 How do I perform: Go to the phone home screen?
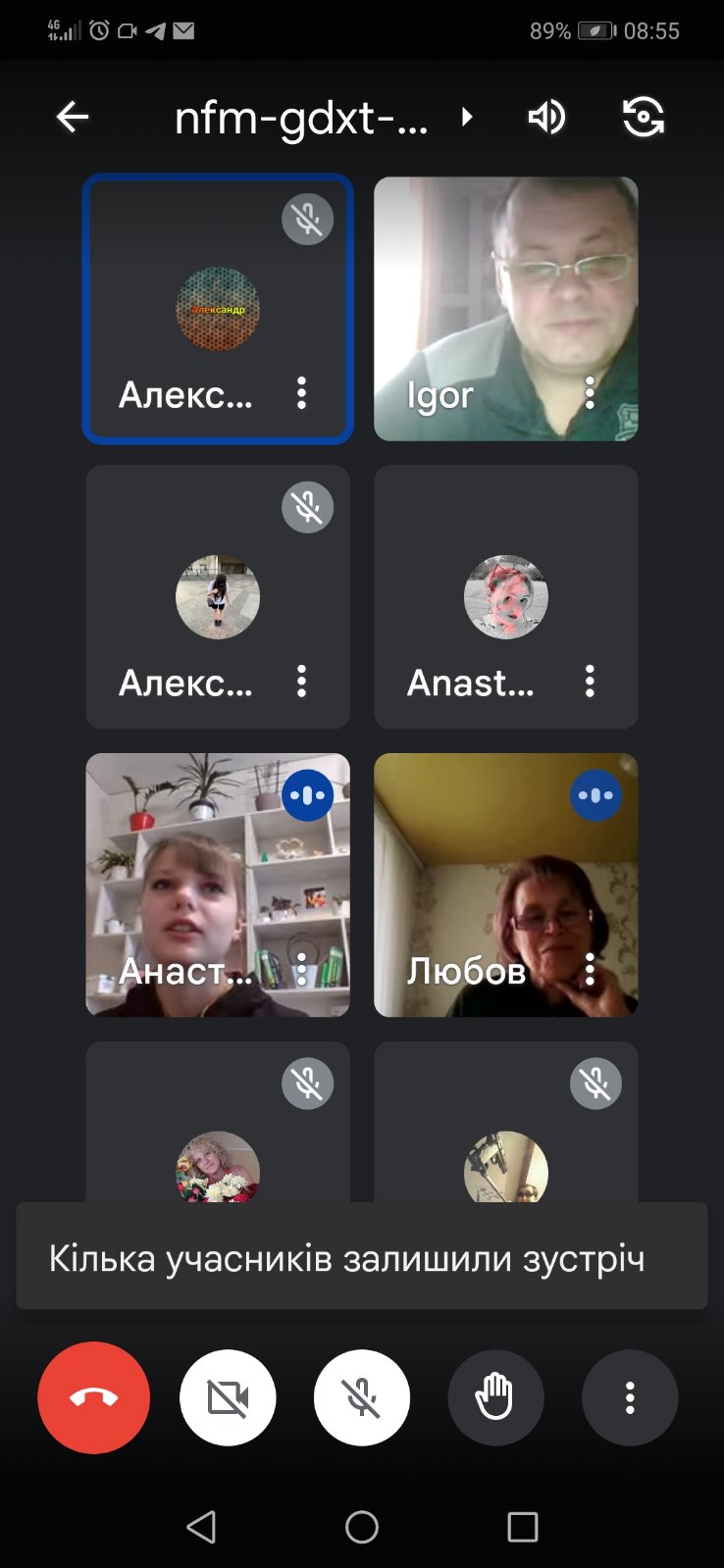coord(362,1527)
